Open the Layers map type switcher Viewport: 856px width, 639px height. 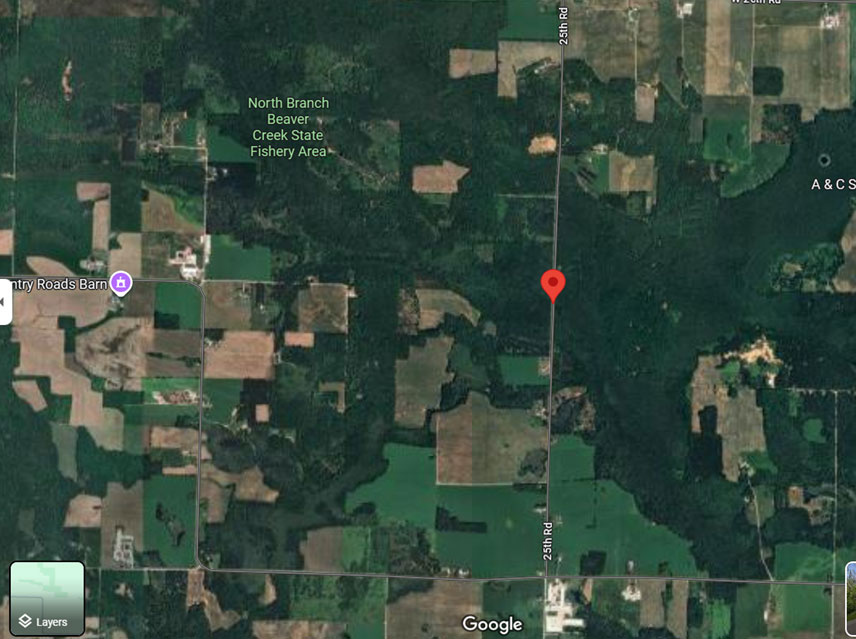[47, 598]
